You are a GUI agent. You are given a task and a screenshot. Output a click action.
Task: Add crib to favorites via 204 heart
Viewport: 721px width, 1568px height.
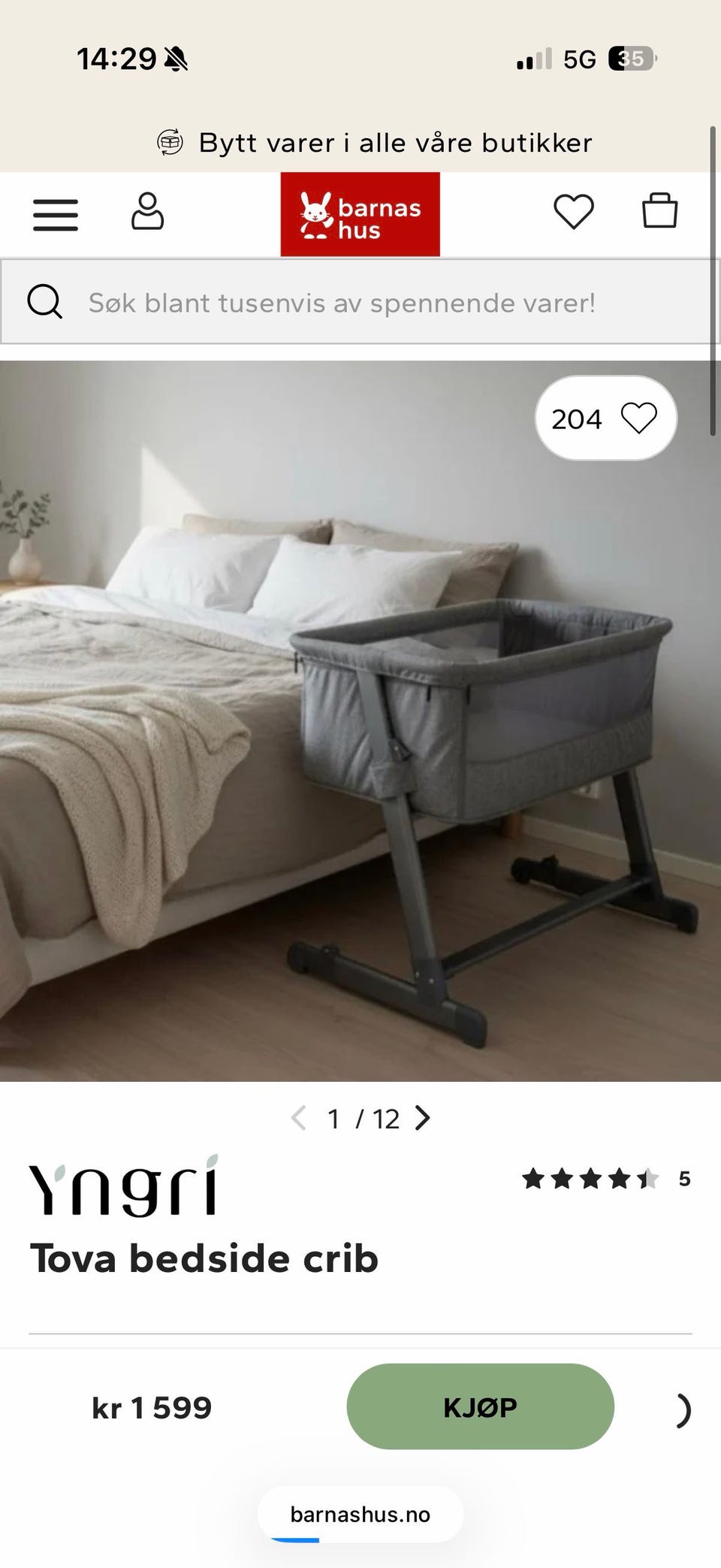606,418
